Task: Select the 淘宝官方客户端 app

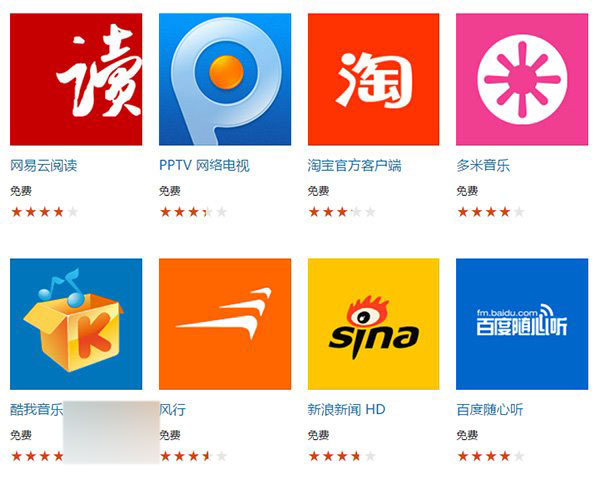Action: coord(373,79)
